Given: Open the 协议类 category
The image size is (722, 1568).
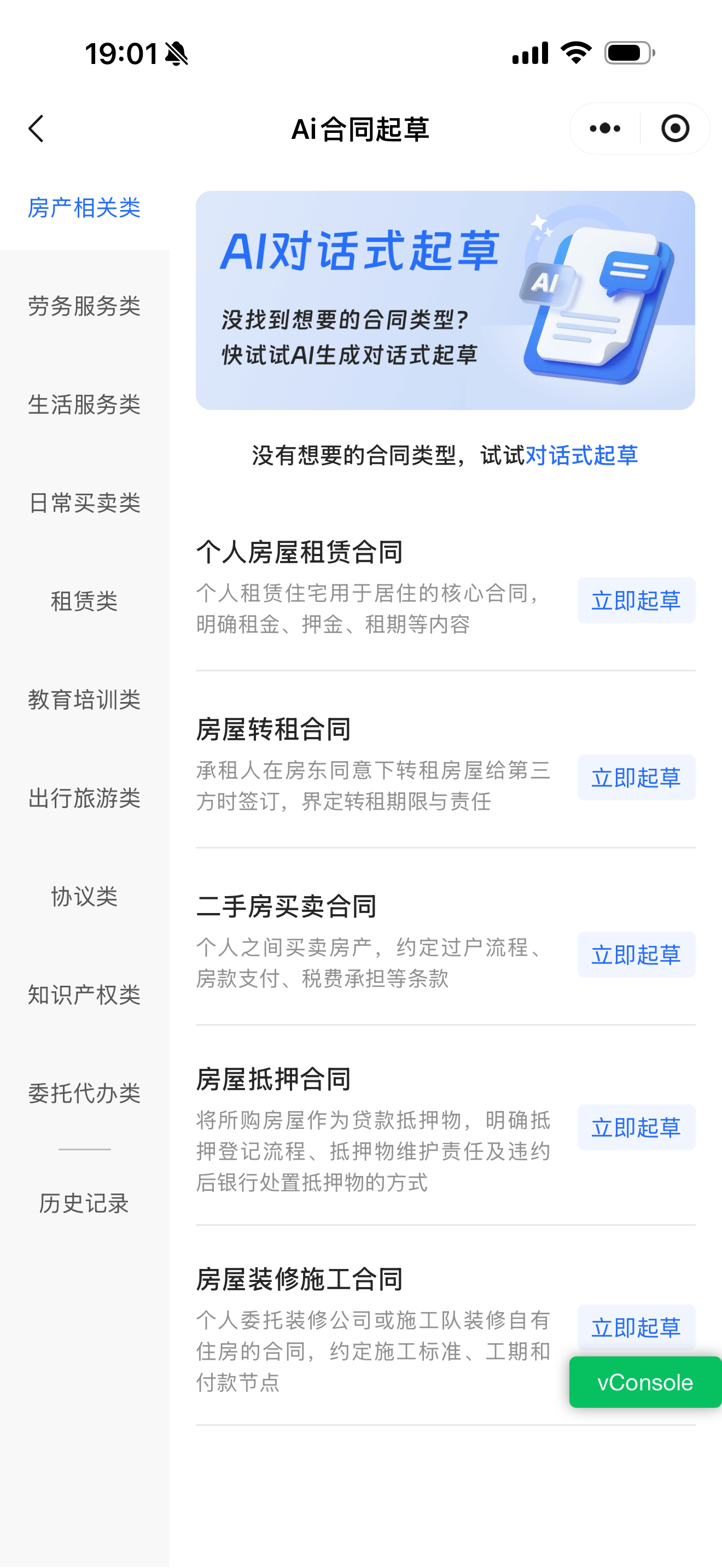Looking at the screenshot, I should tap(85, 897).
